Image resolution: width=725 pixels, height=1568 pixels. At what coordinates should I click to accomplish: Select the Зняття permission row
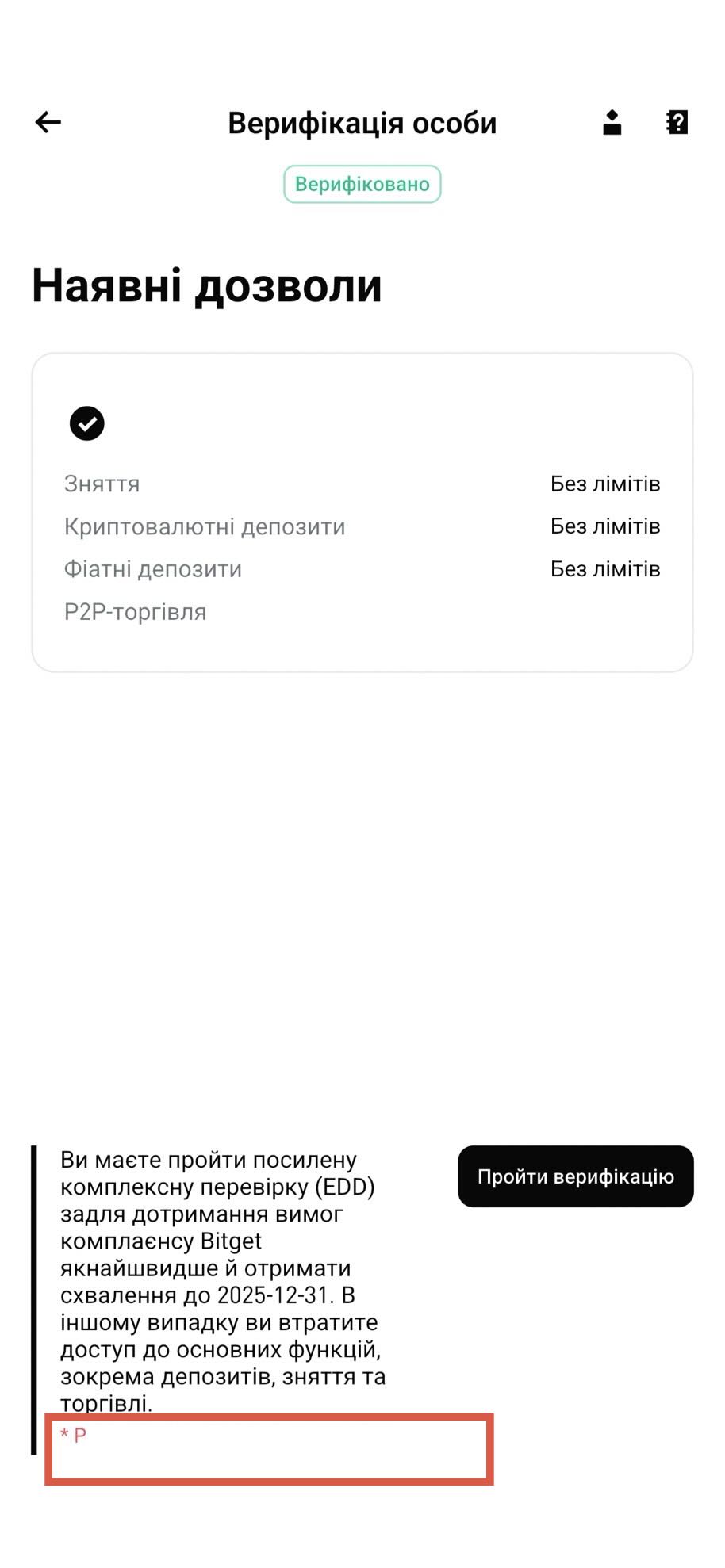102,484
